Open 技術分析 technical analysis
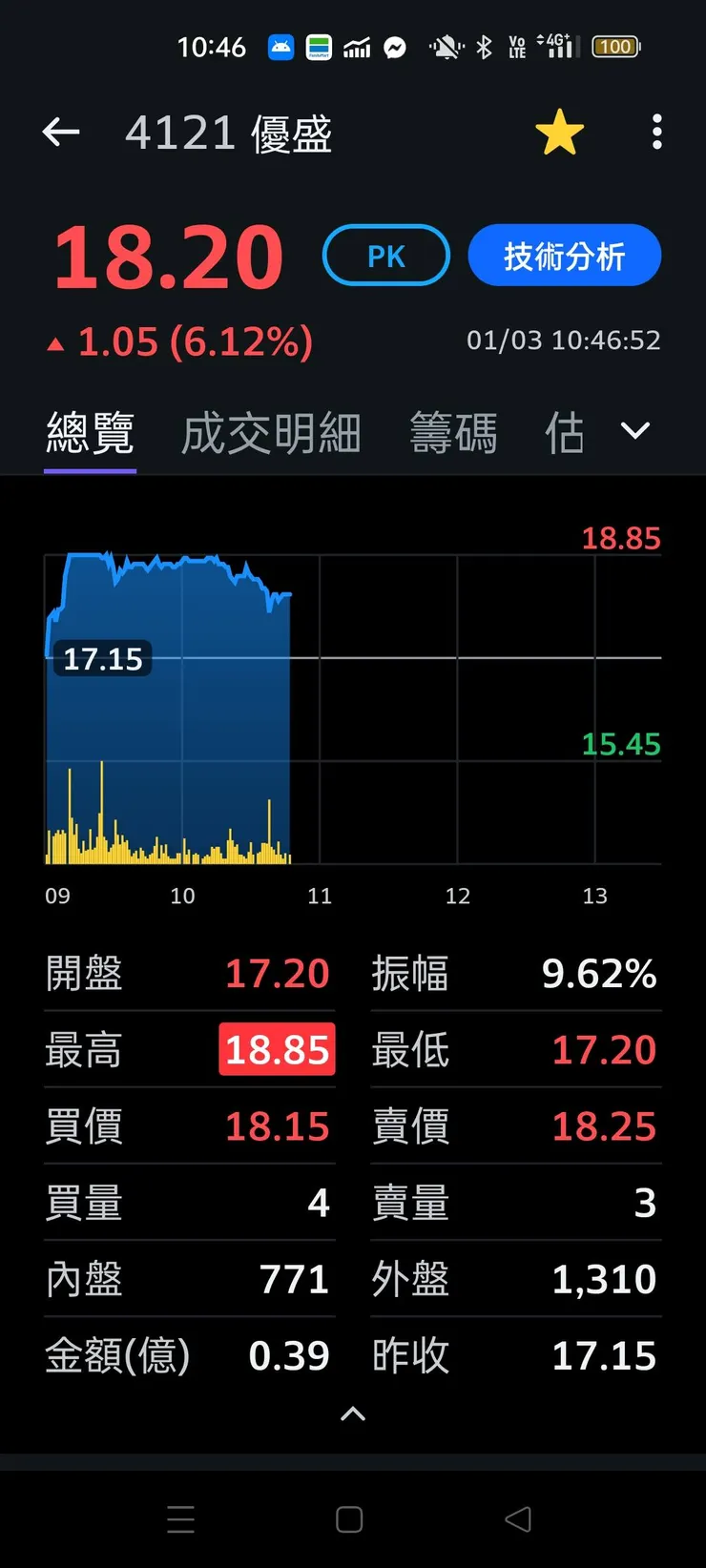The width and height of the screenshot is (706, 1568). 564,255
